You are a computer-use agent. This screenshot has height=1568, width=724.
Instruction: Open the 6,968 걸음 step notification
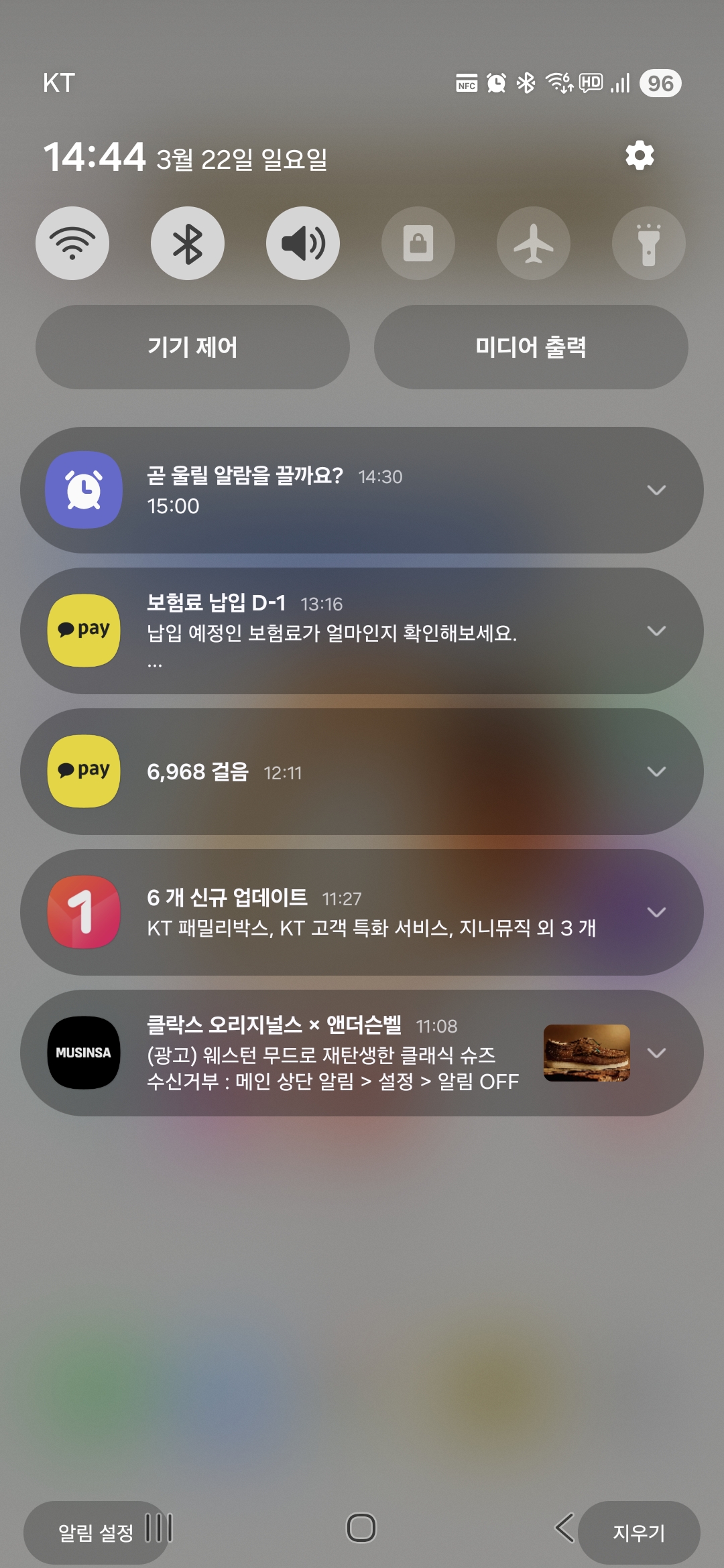click(x=335, y=772)
